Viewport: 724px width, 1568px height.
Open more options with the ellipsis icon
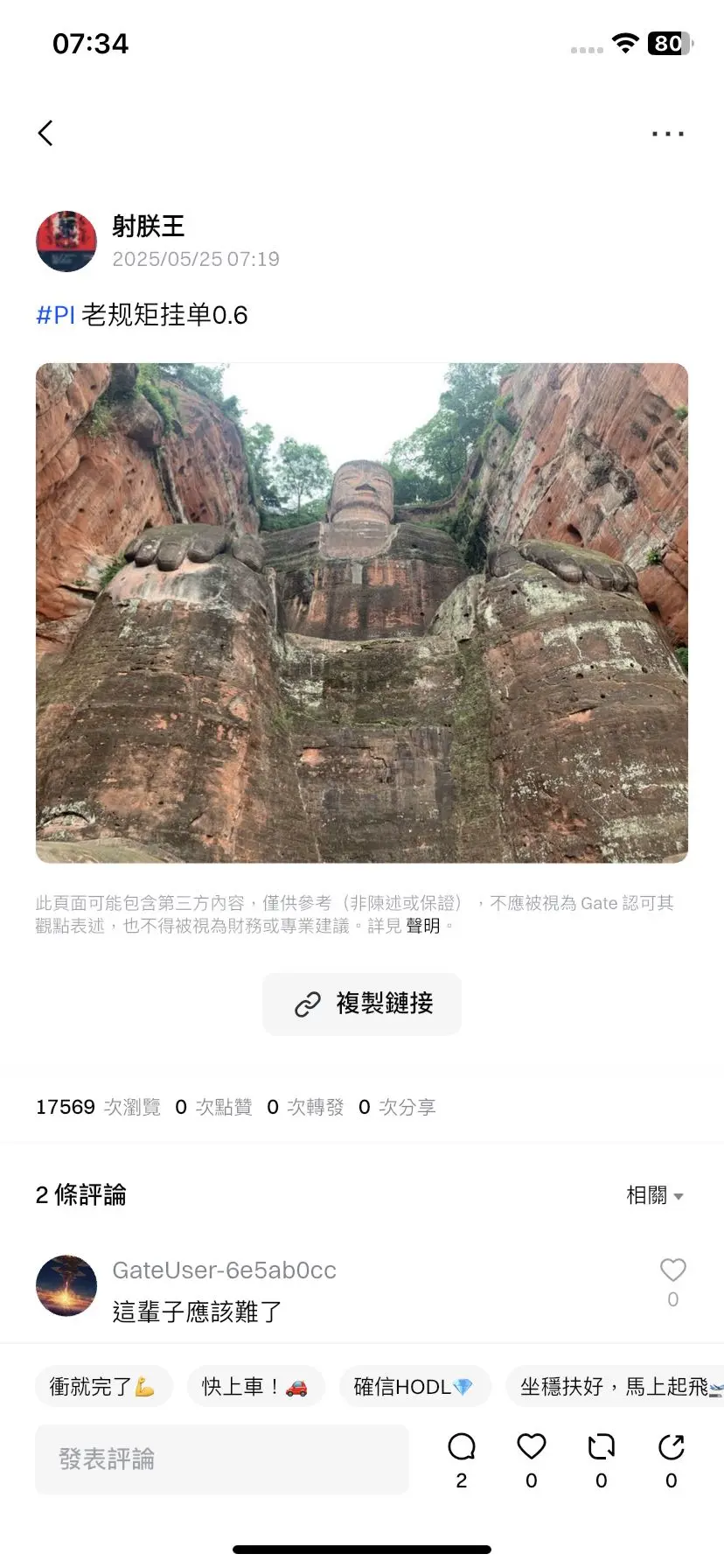(666, 133)
